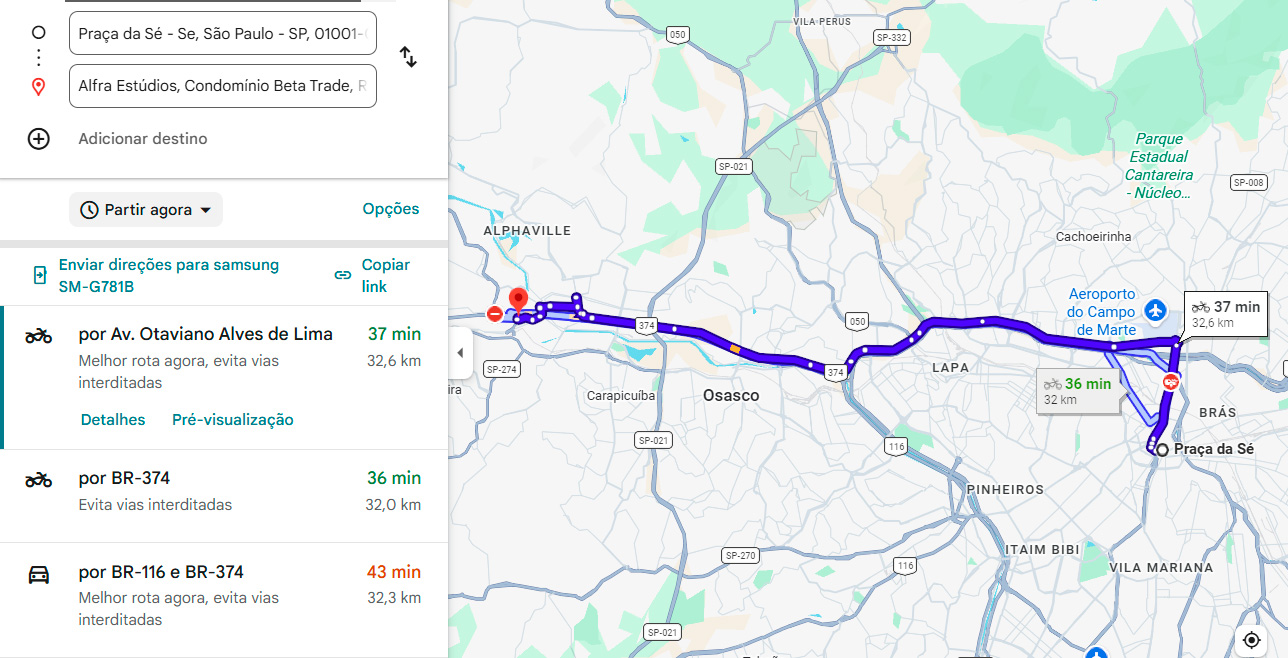The width and height of the screenshot is (1288, 658).
Task: Open route Opções
Action: pos(390,209)
